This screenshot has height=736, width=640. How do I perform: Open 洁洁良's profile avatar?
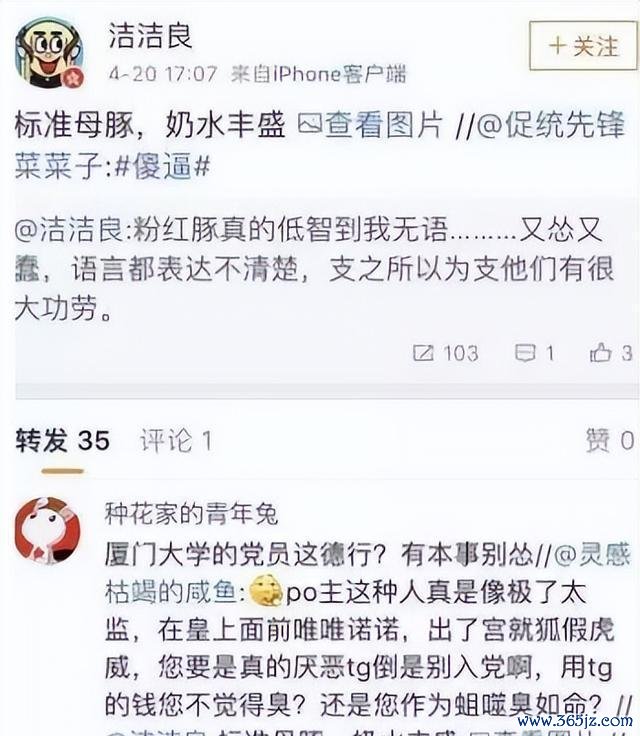coord(48,52)
